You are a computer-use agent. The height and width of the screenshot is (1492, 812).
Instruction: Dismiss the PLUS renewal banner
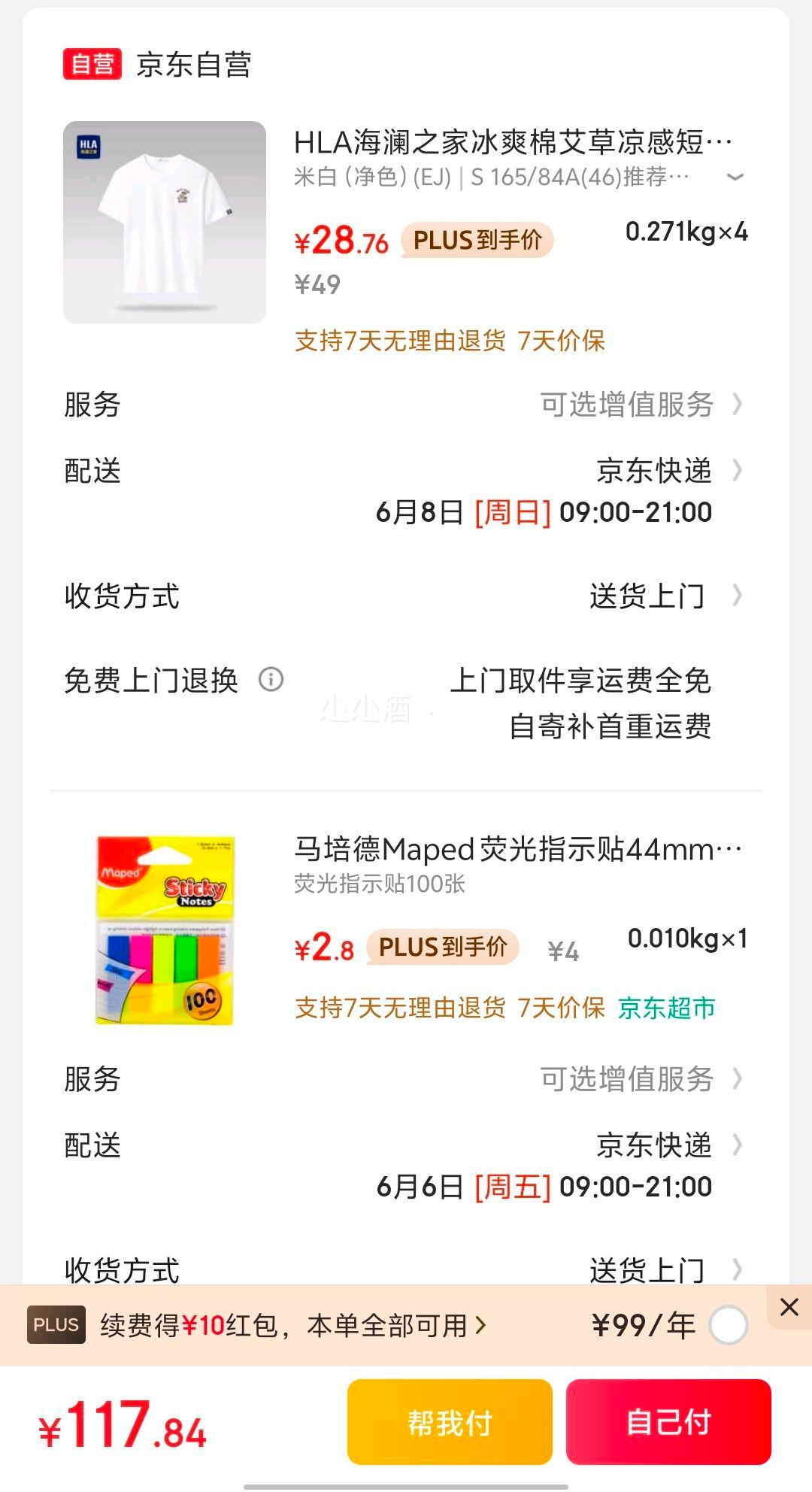789,1307
